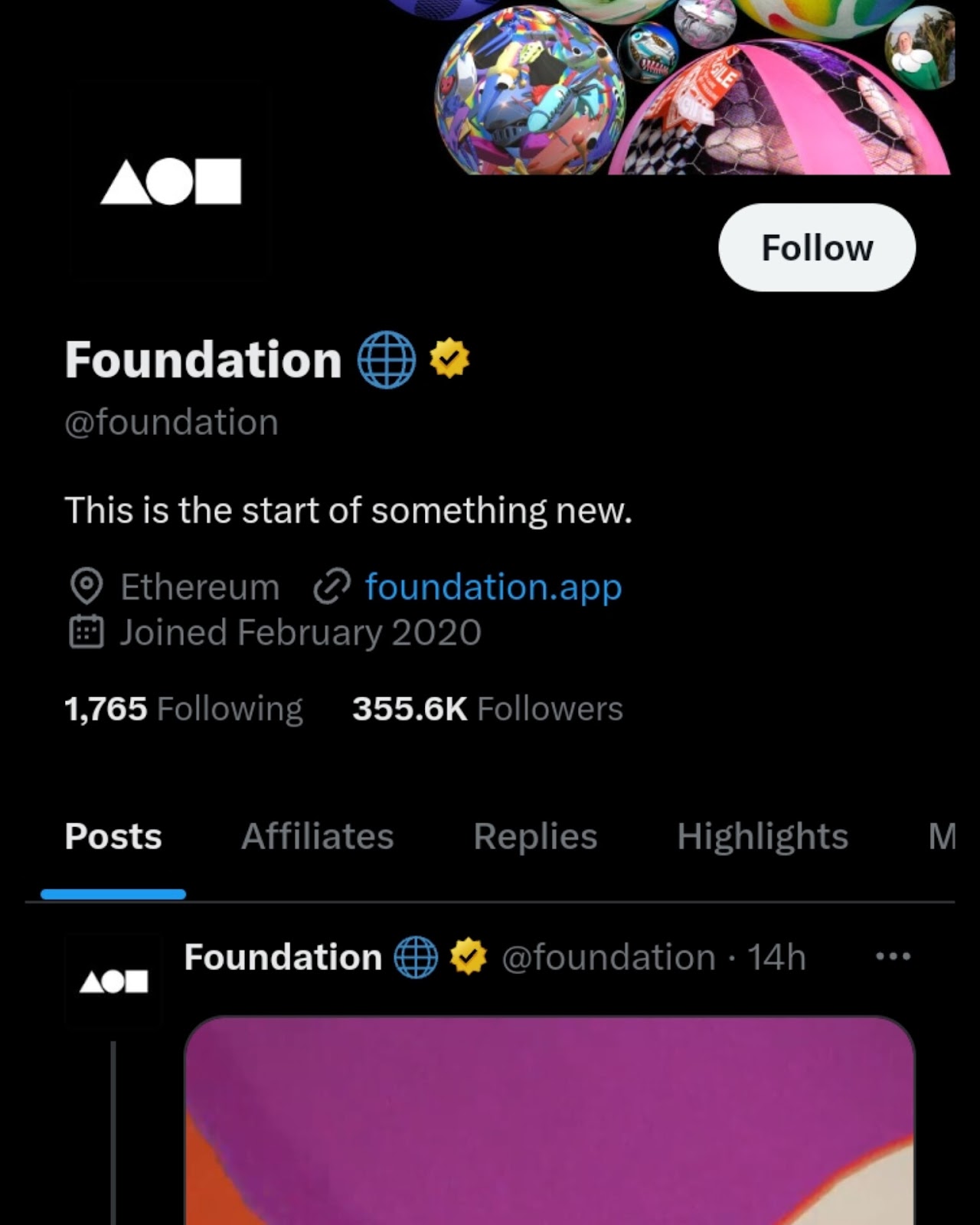Switch to the Highlights tab
This screenshot has height=1225, width=980.
coord(762,836)
